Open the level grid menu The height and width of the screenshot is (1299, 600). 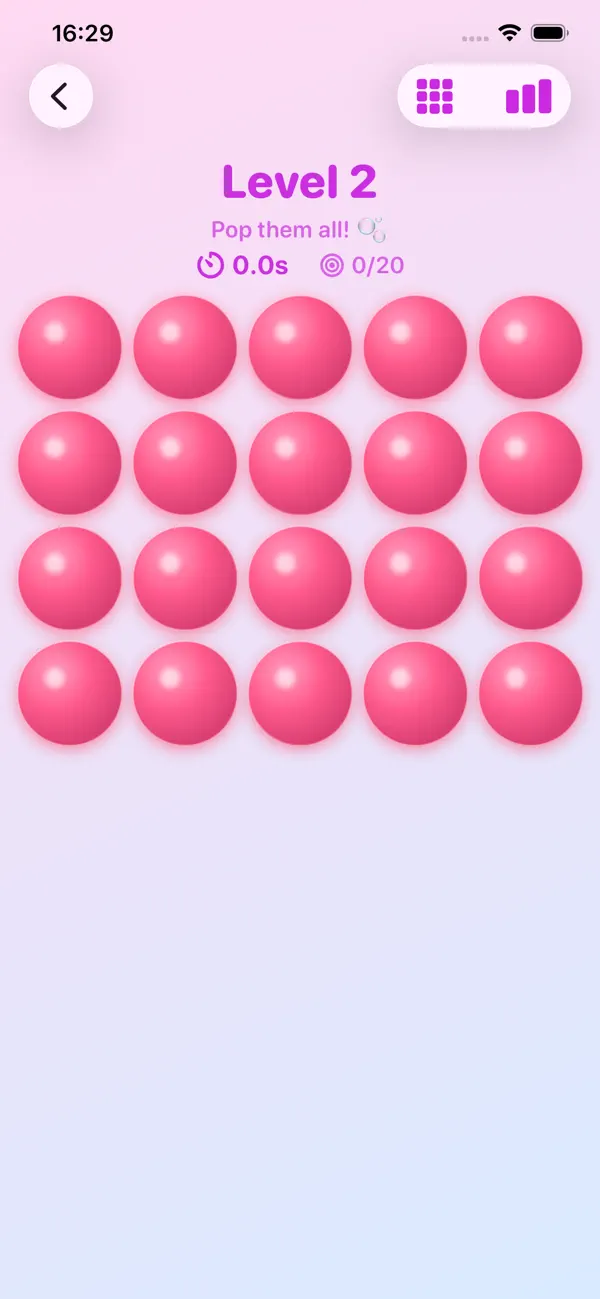435,96
